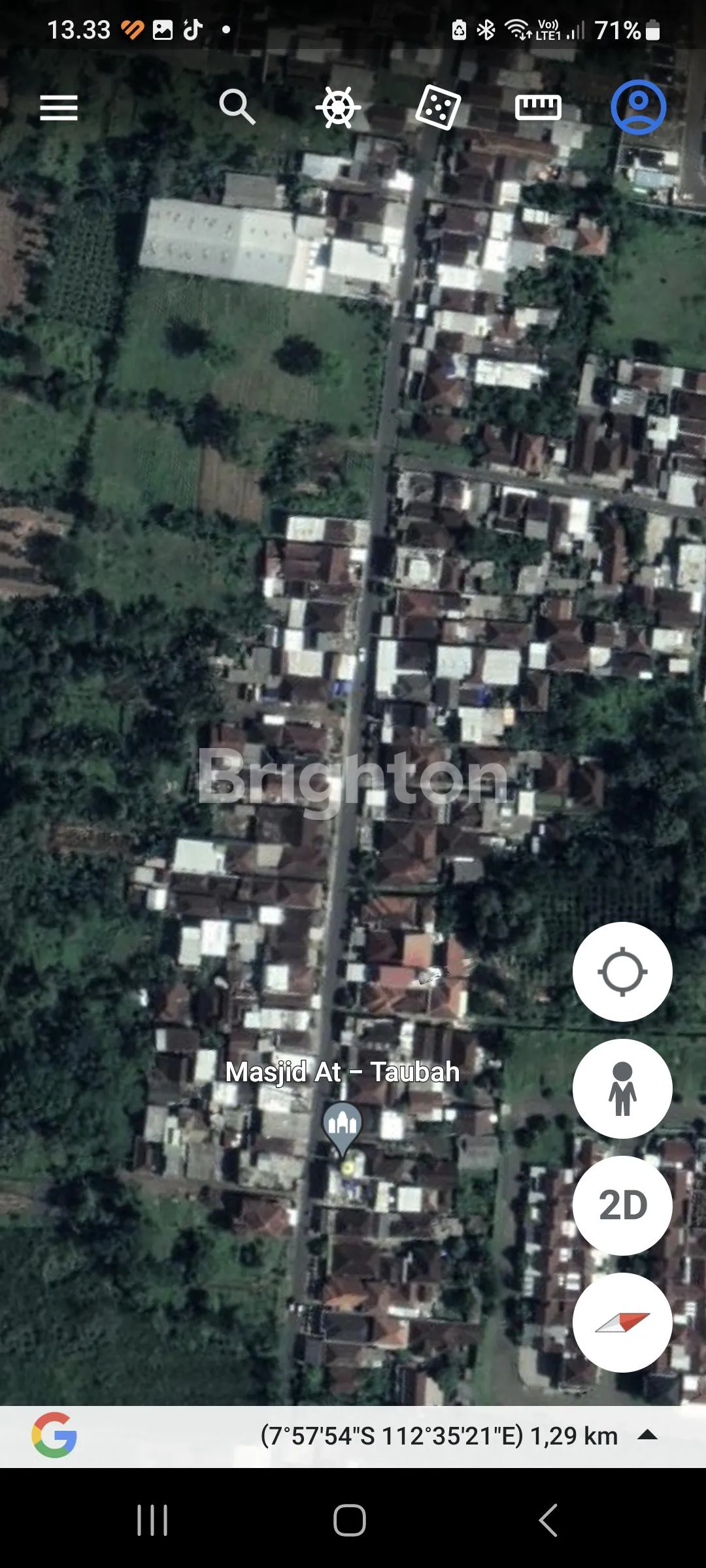Open the account profile icon
706x1568 pixels.
click(638, 107)
